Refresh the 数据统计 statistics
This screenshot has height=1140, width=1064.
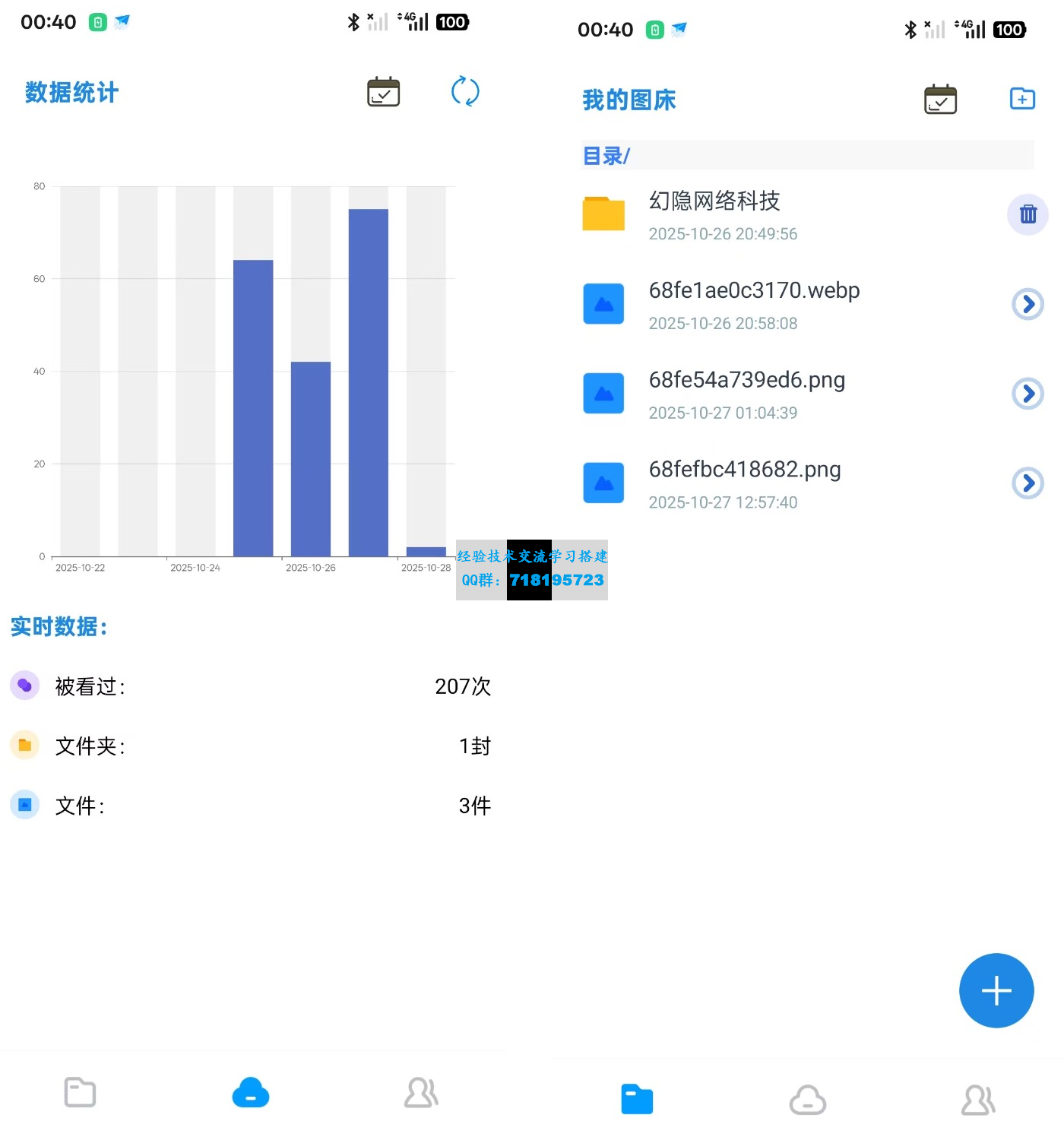[x=464, y=92]
